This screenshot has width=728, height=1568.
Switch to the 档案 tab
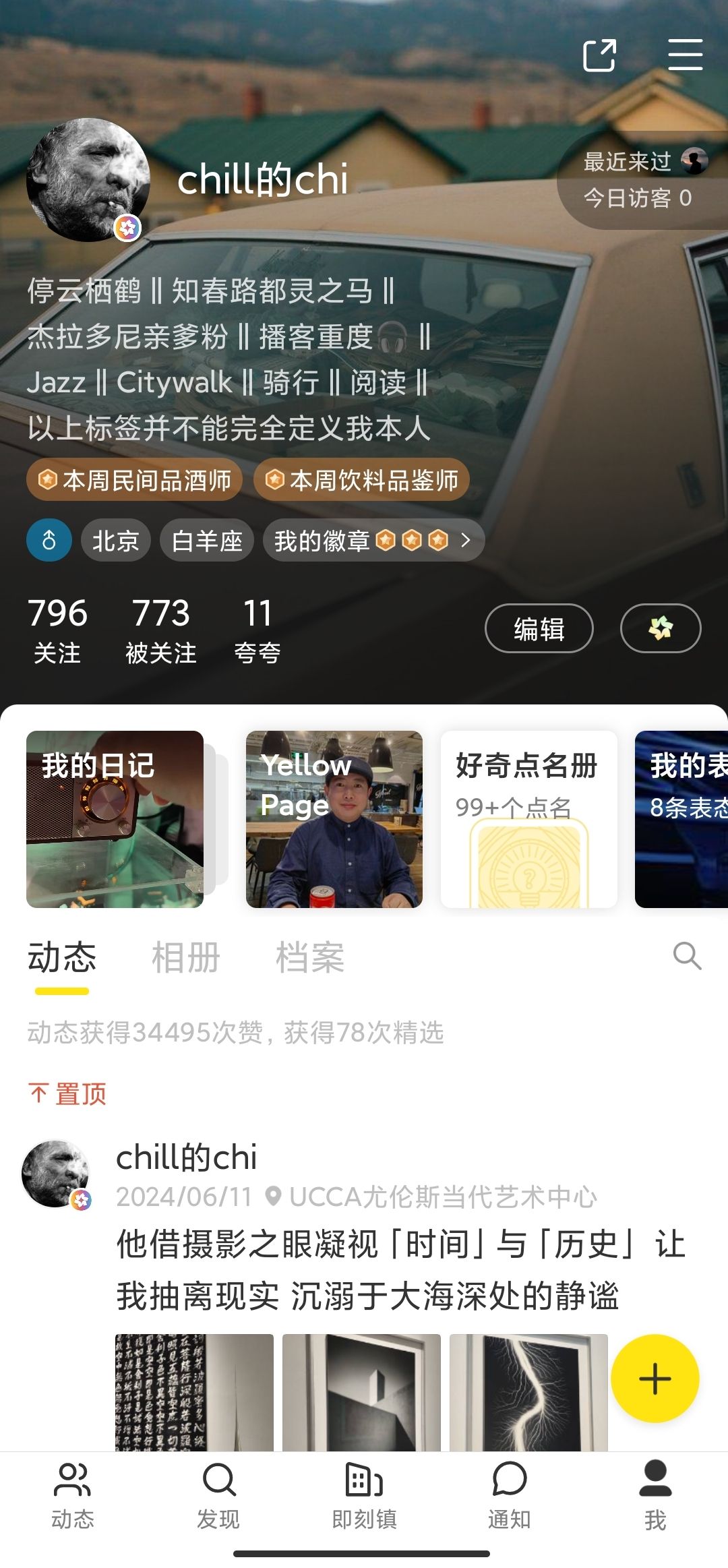tap(310, 957)
